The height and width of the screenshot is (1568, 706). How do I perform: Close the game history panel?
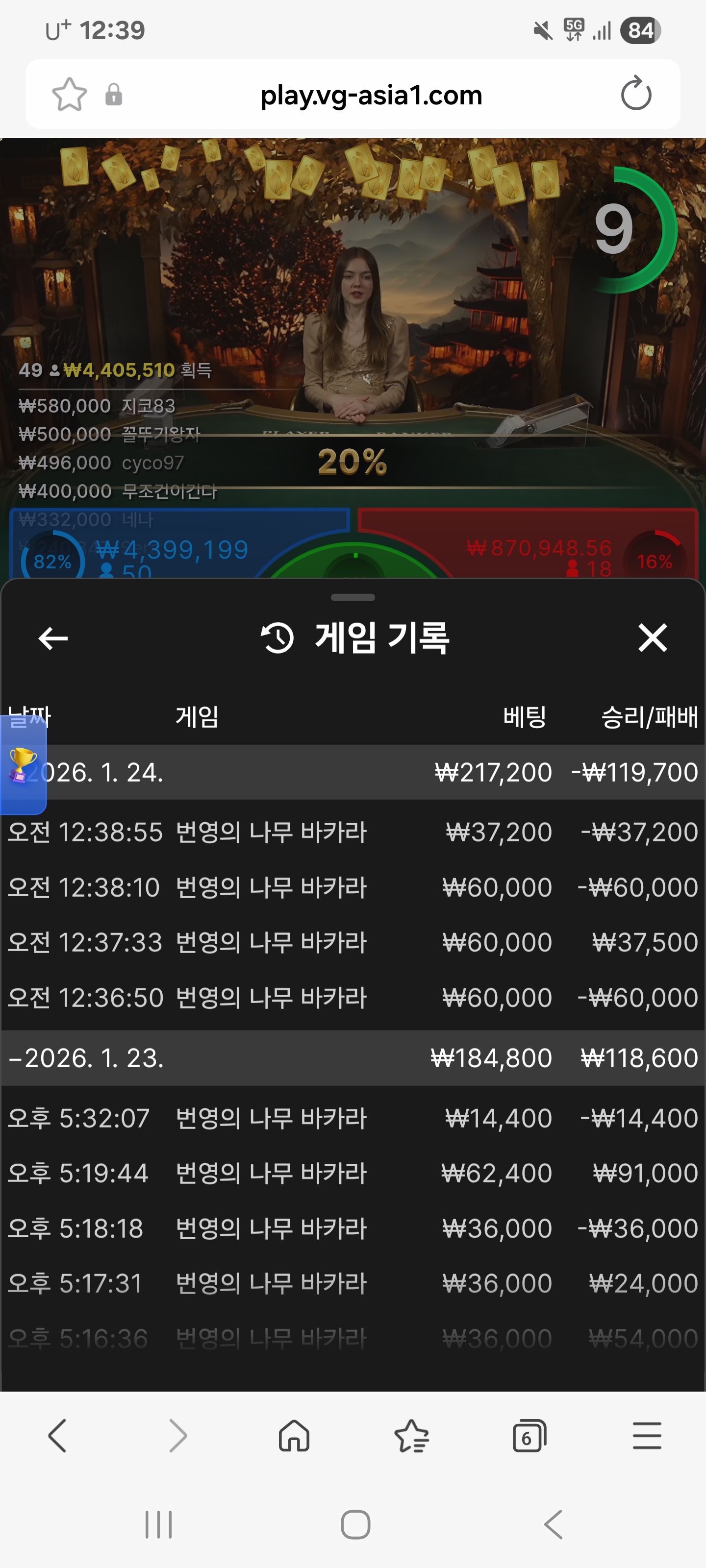tap(652, 638)
